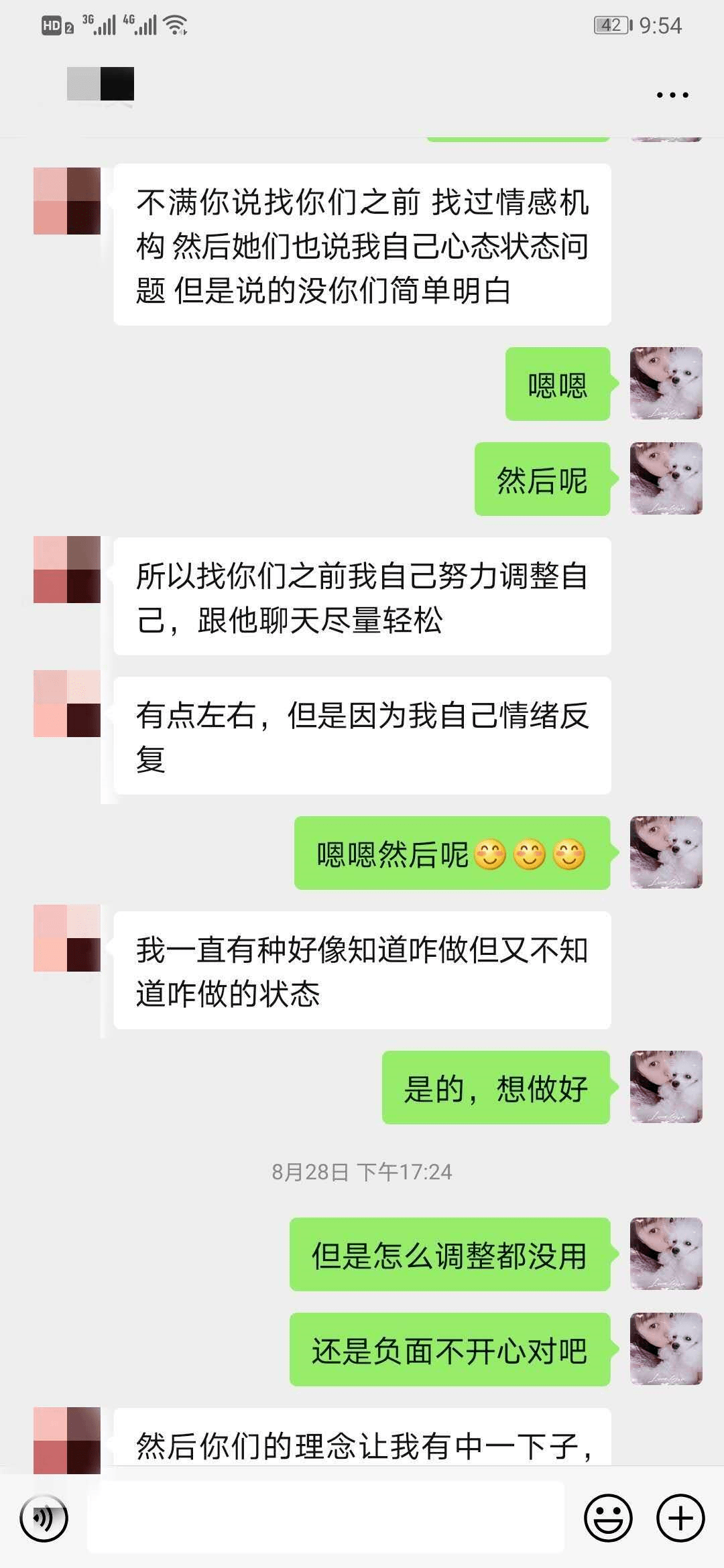Open the plus attachments menu
This screenshot has width=724, height=1568.
coord(680,1517)
